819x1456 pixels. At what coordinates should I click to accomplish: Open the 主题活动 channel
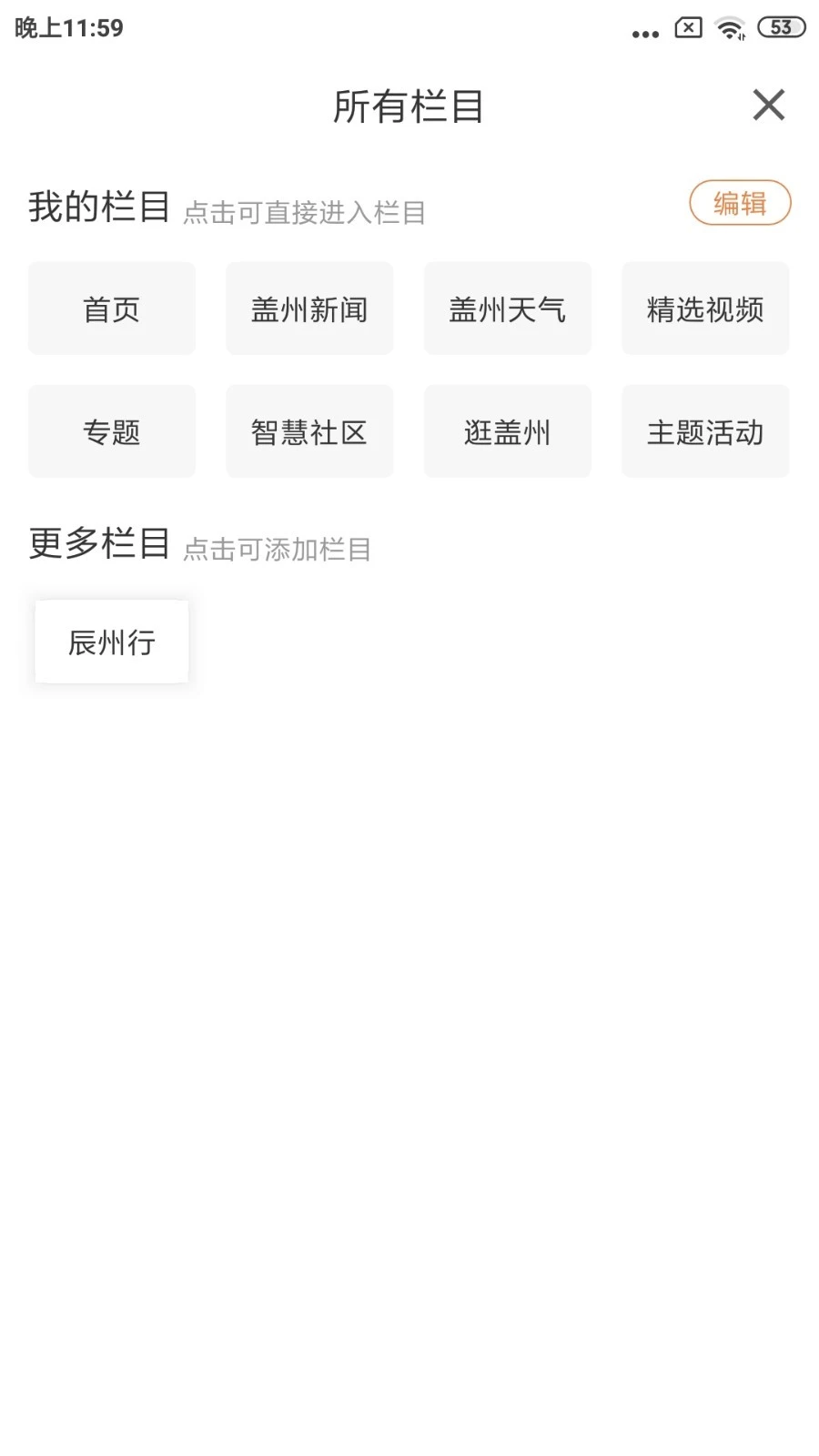(x=705, y=431)
